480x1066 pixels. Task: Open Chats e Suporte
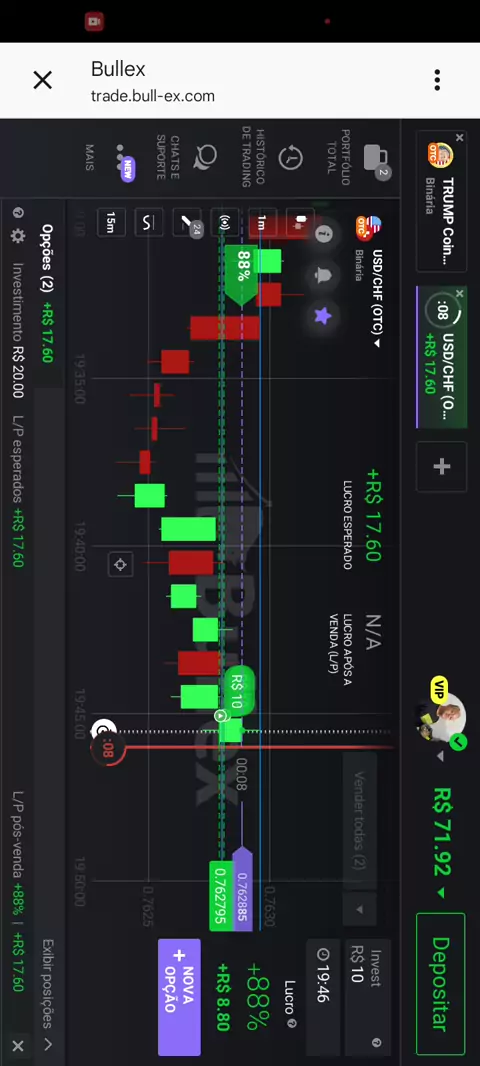pos(185,158)
